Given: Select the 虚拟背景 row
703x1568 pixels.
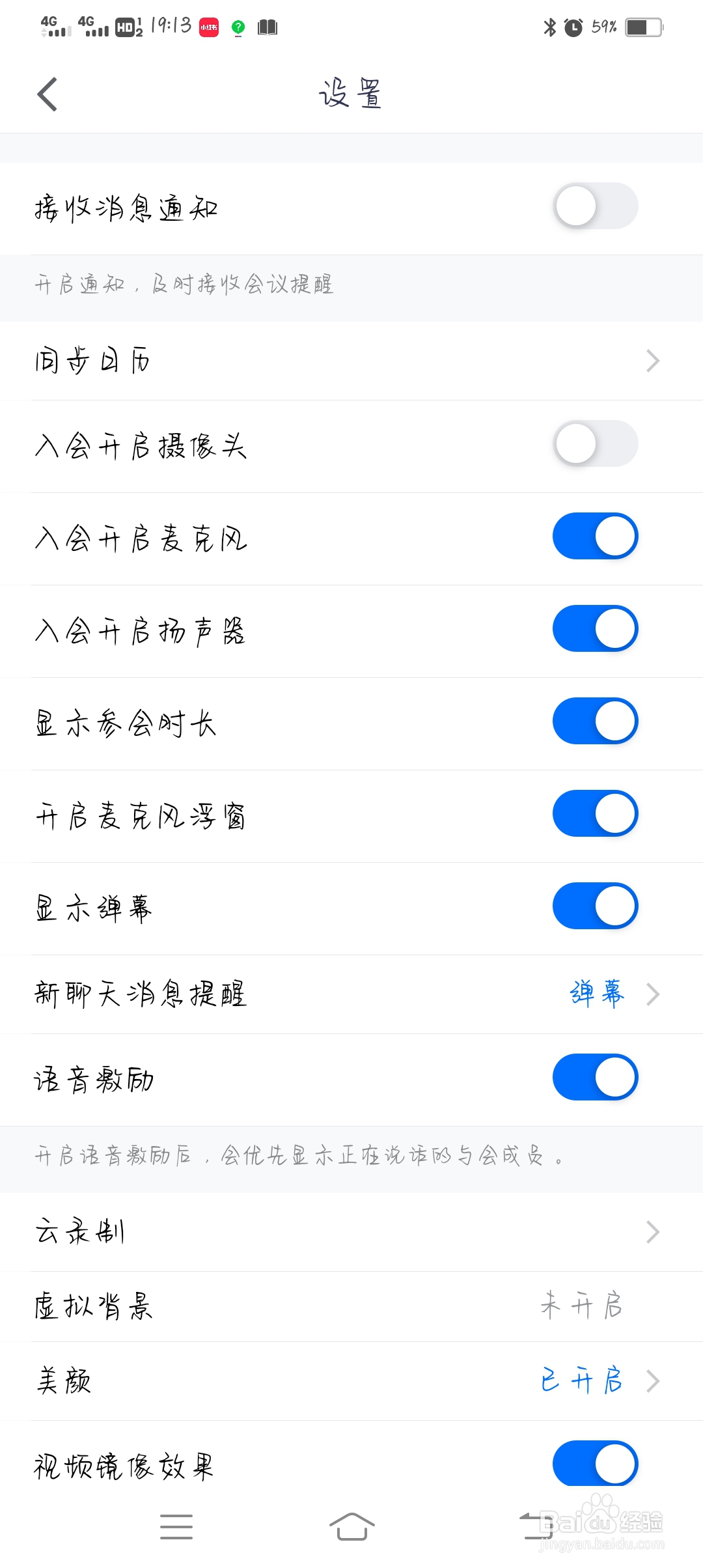Looking at the screenshot, I should 351,1306.
